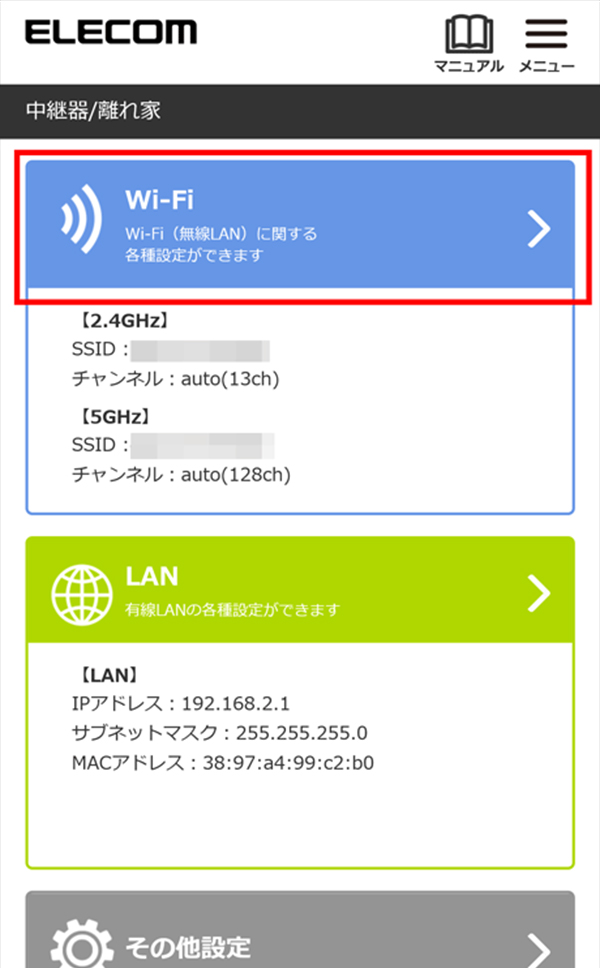The height and width of the screenshot is (968, 600).
Task: Open the マニュアル manual icon
Action: pyautogui.click(x=468, y=43)
